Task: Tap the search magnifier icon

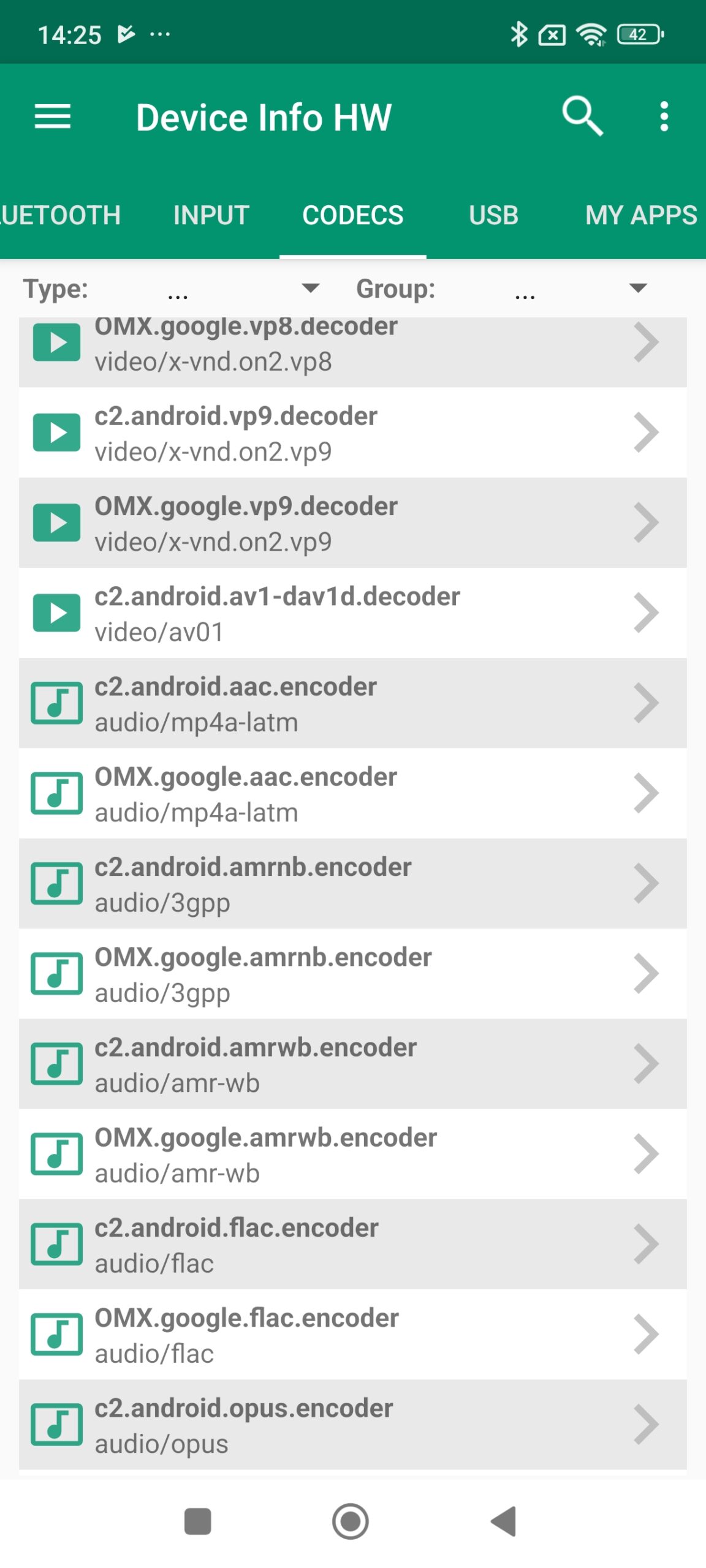Action: [x=582, y=116]
